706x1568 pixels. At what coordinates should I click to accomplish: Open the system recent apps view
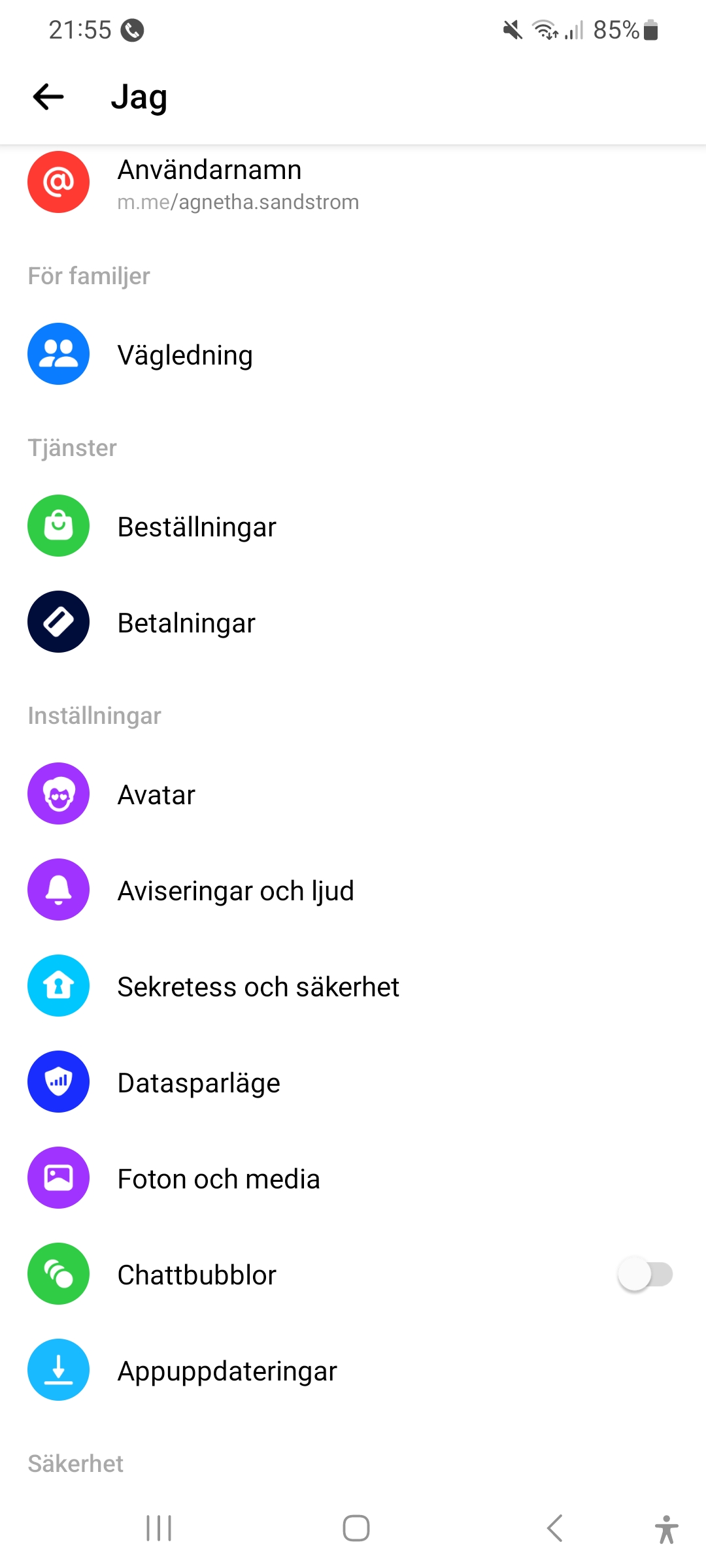coord(159,1528)
